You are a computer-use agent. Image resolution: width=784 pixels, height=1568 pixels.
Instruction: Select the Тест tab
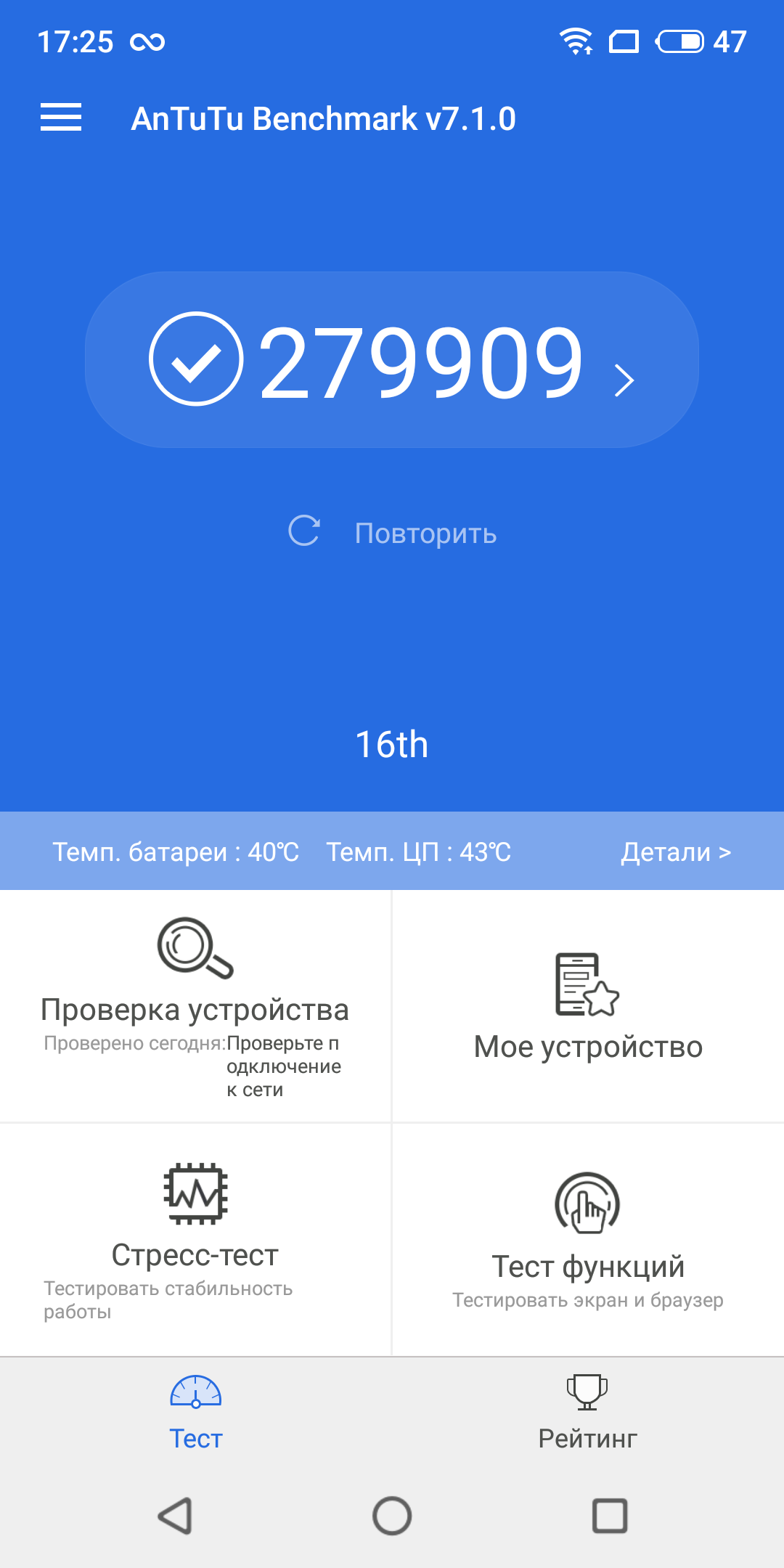click(x=196, y=1413)
